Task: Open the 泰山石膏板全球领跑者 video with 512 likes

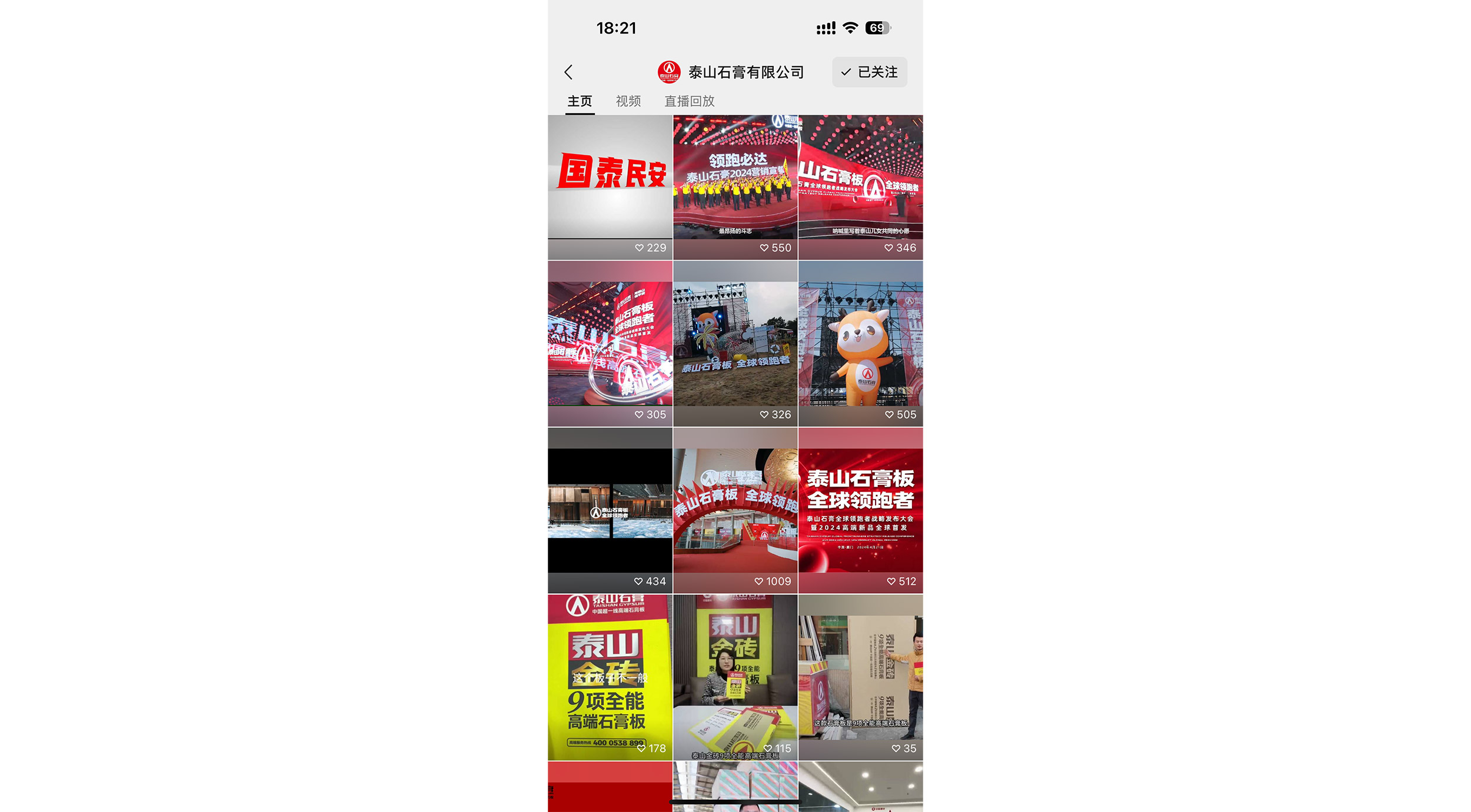Action: [860, 510]
